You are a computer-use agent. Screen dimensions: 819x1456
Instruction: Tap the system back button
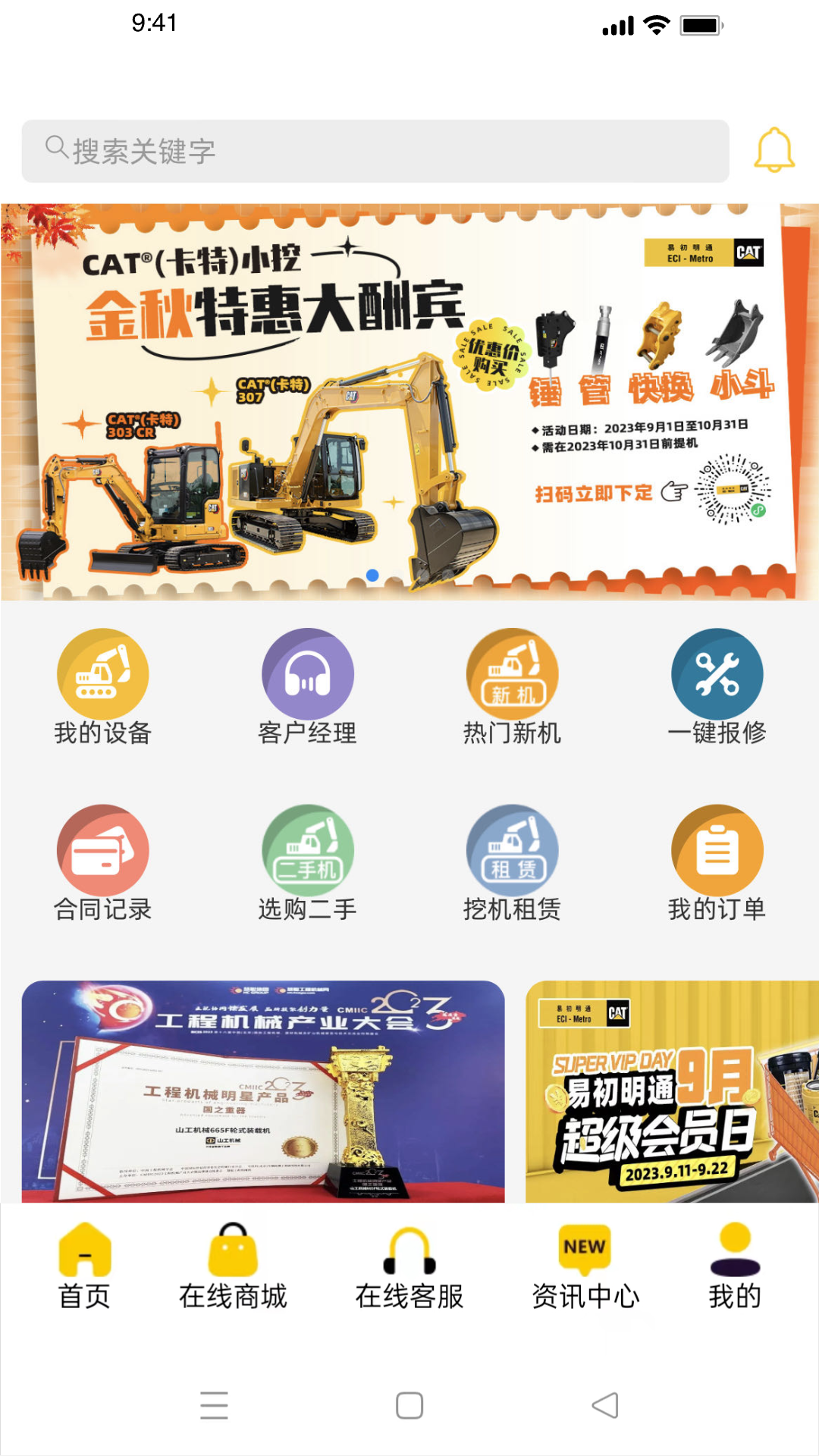pos(605,1405)
